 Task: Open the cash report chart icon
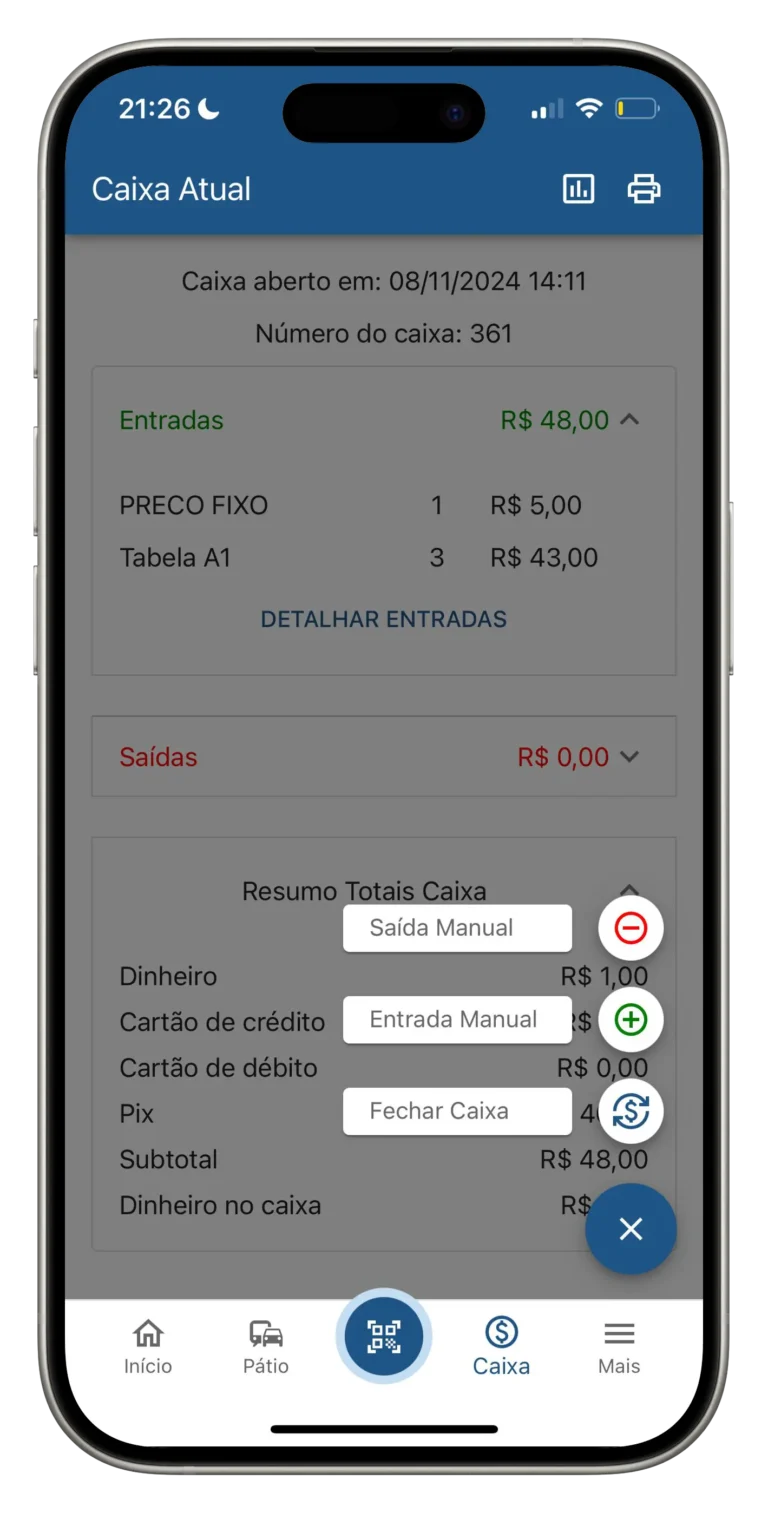[578, 189]
